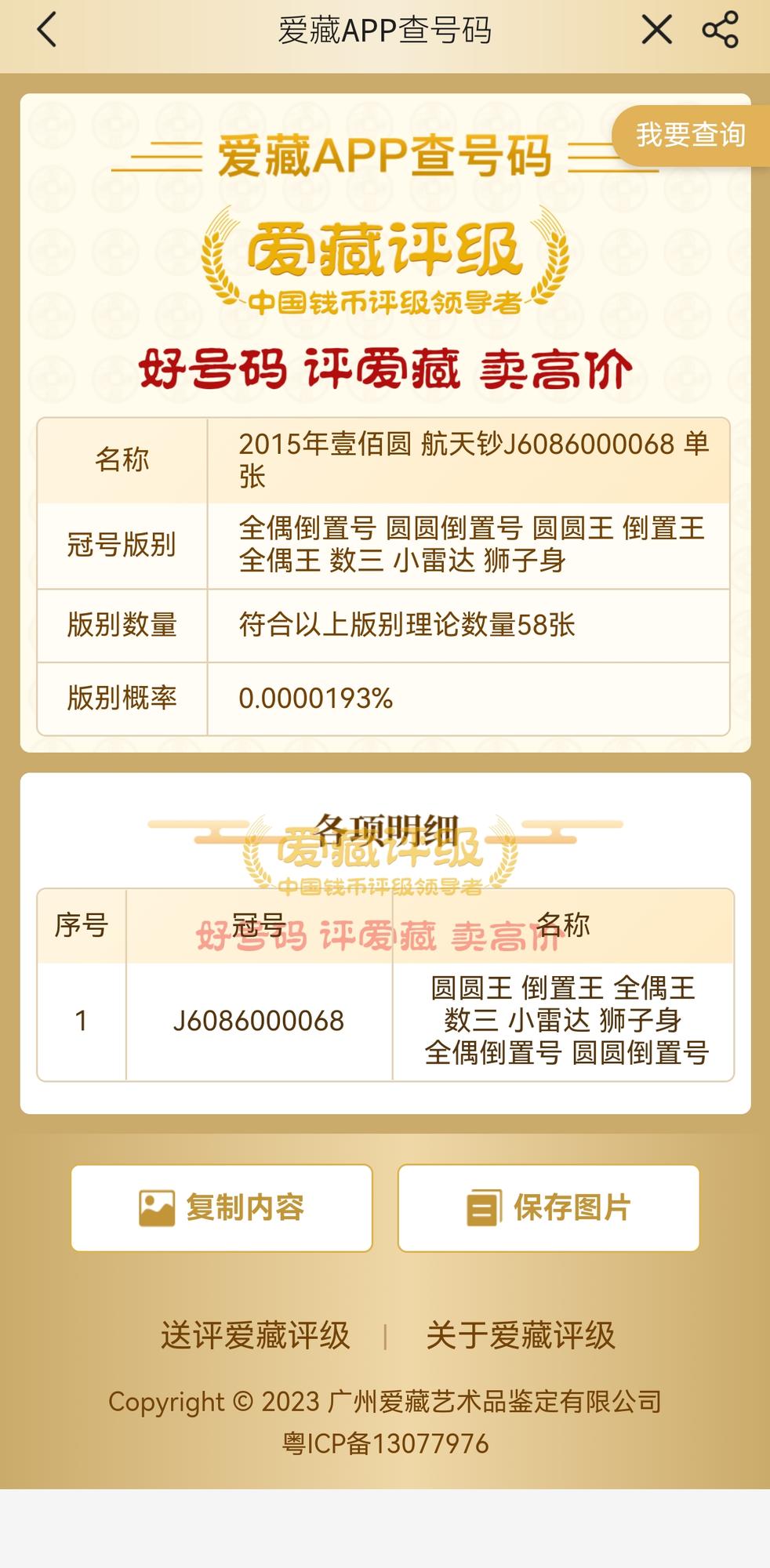Screen dimensions: 770x1568
Task: Open the 关于爱藏评级 link
Action: coord(521,1336)
